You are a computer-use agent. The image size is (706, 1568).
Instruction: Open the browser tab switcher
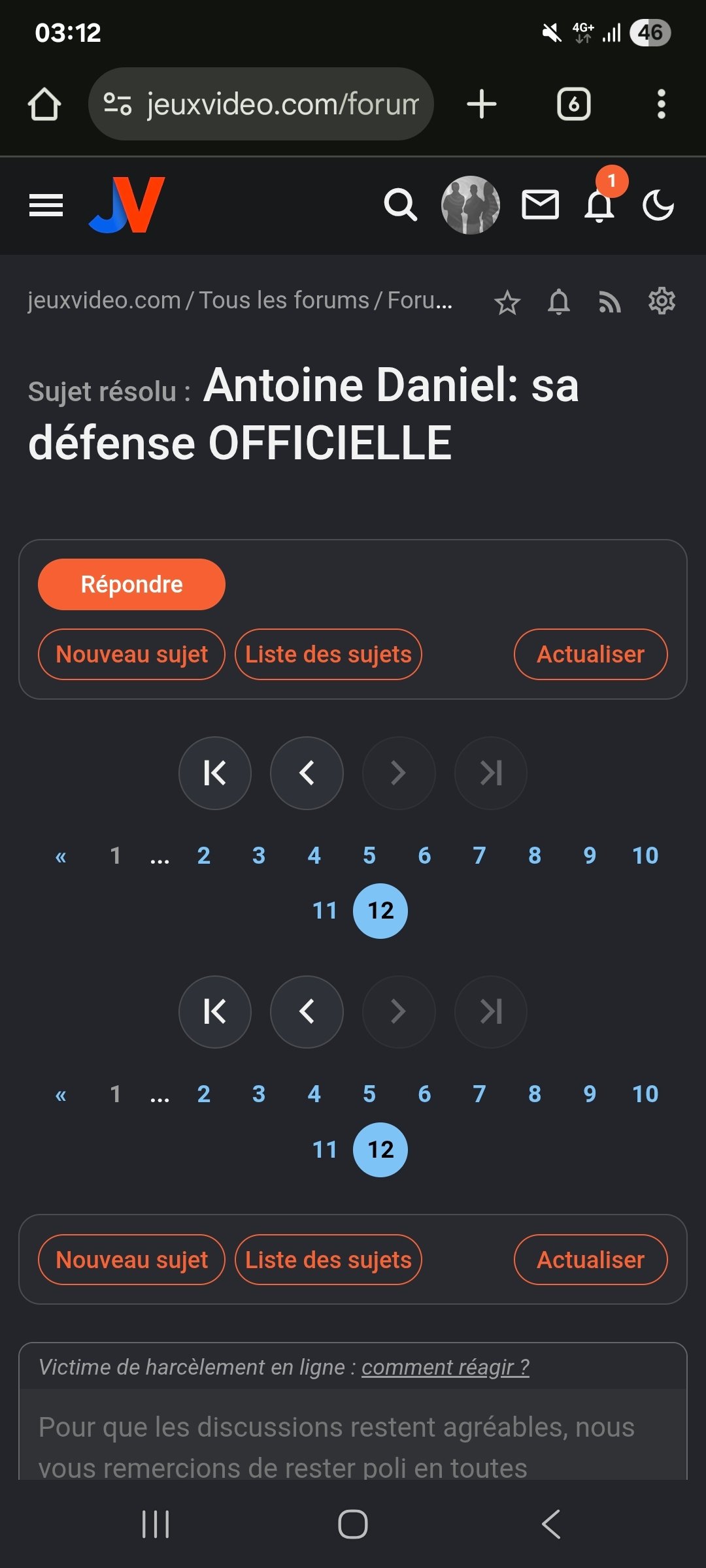click(x=573, y=104)
